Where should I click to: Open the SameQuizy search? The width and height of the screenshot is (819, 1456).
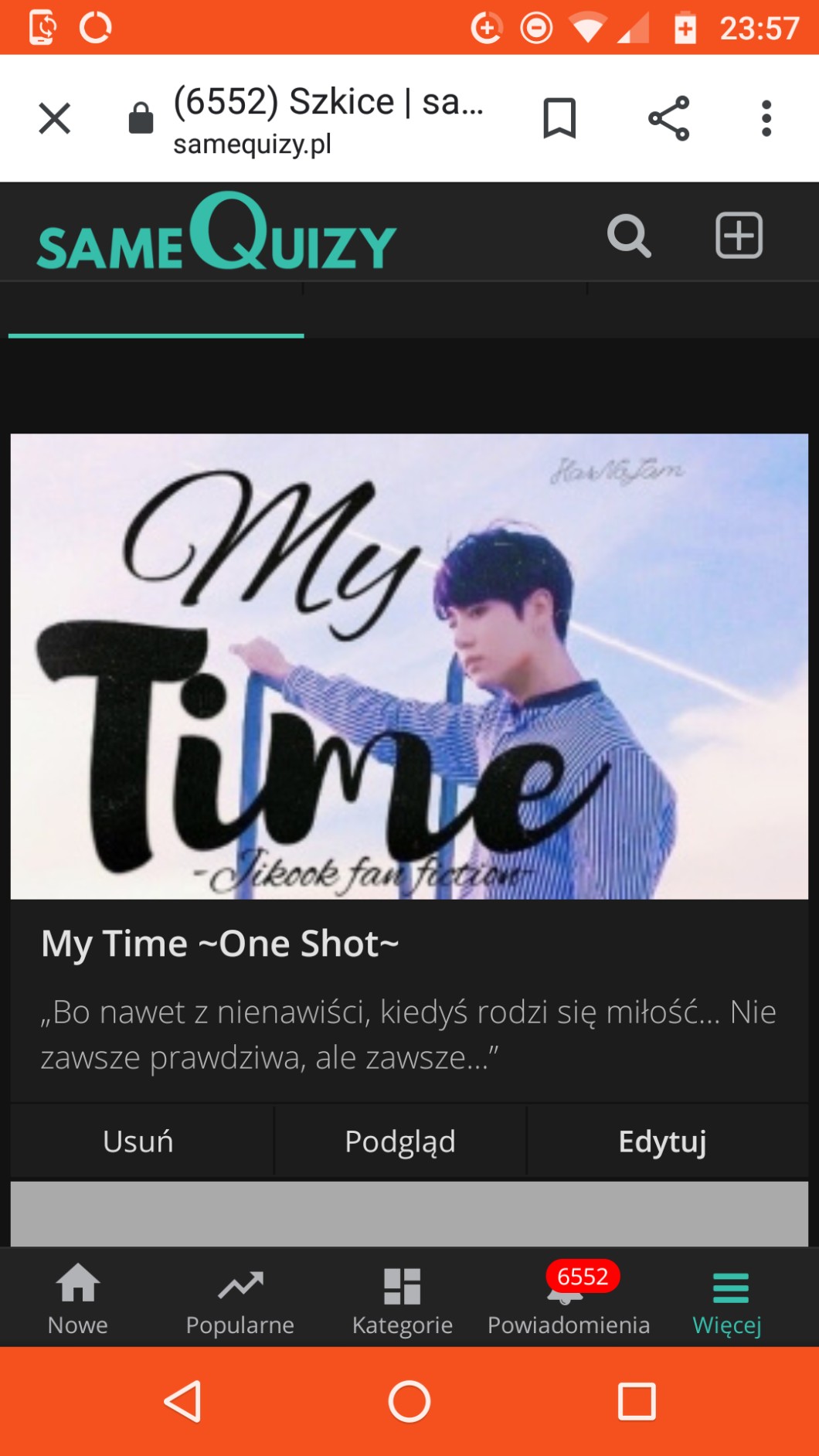pos(628,235)
